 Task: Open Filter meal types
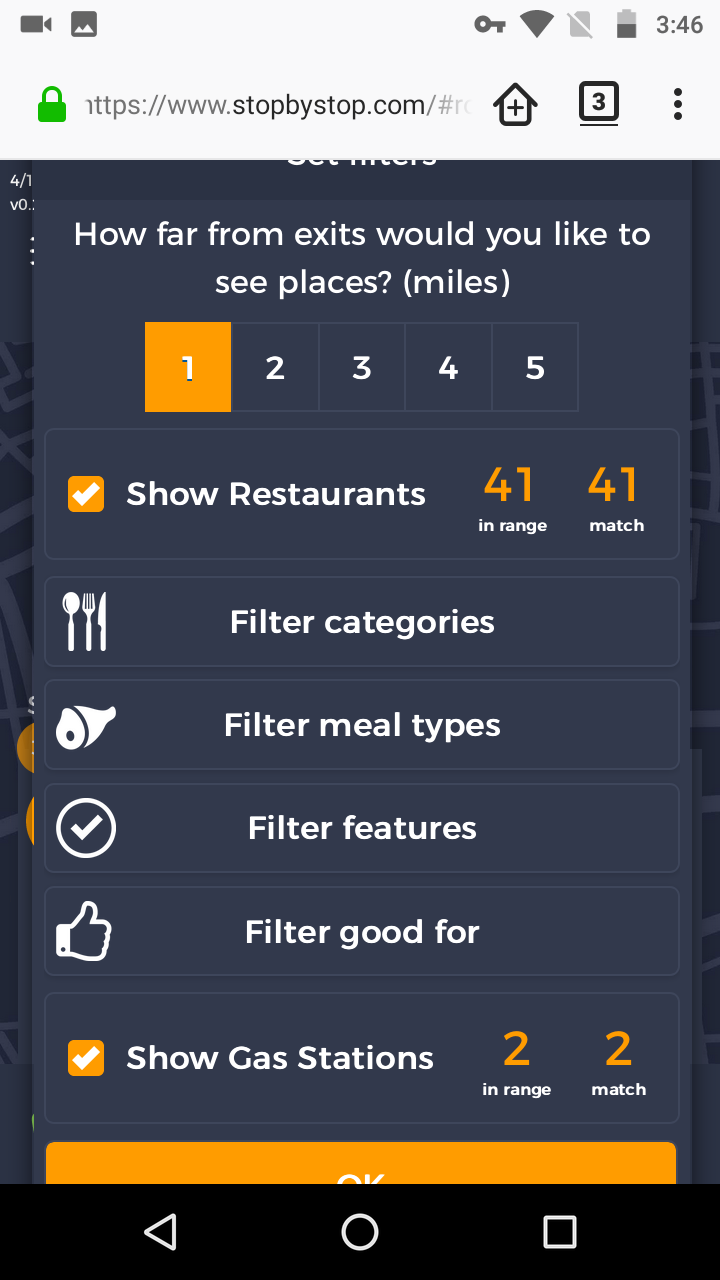(x=362, y=725)
